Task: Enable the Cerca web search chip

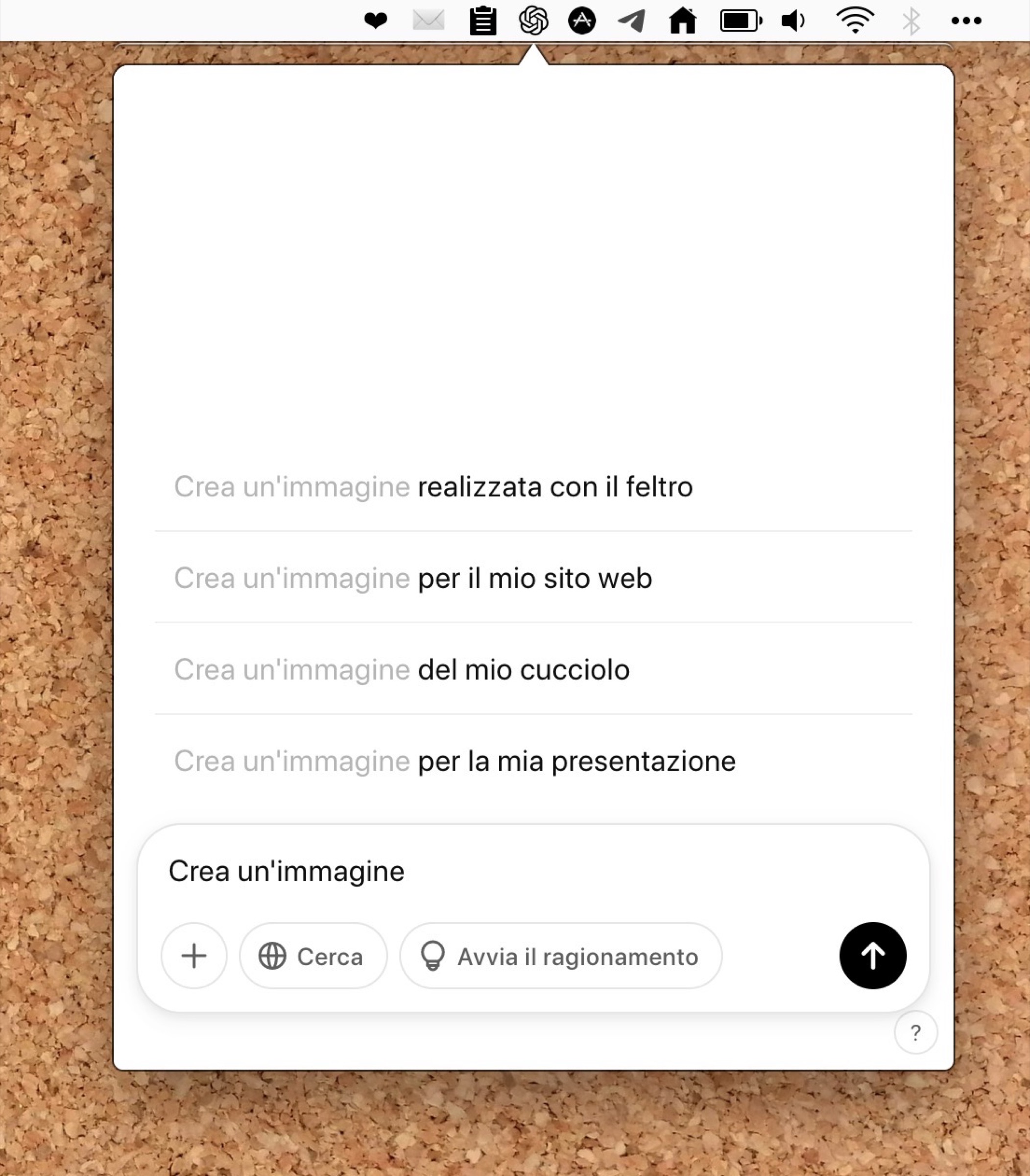Action: click(312, 956)
